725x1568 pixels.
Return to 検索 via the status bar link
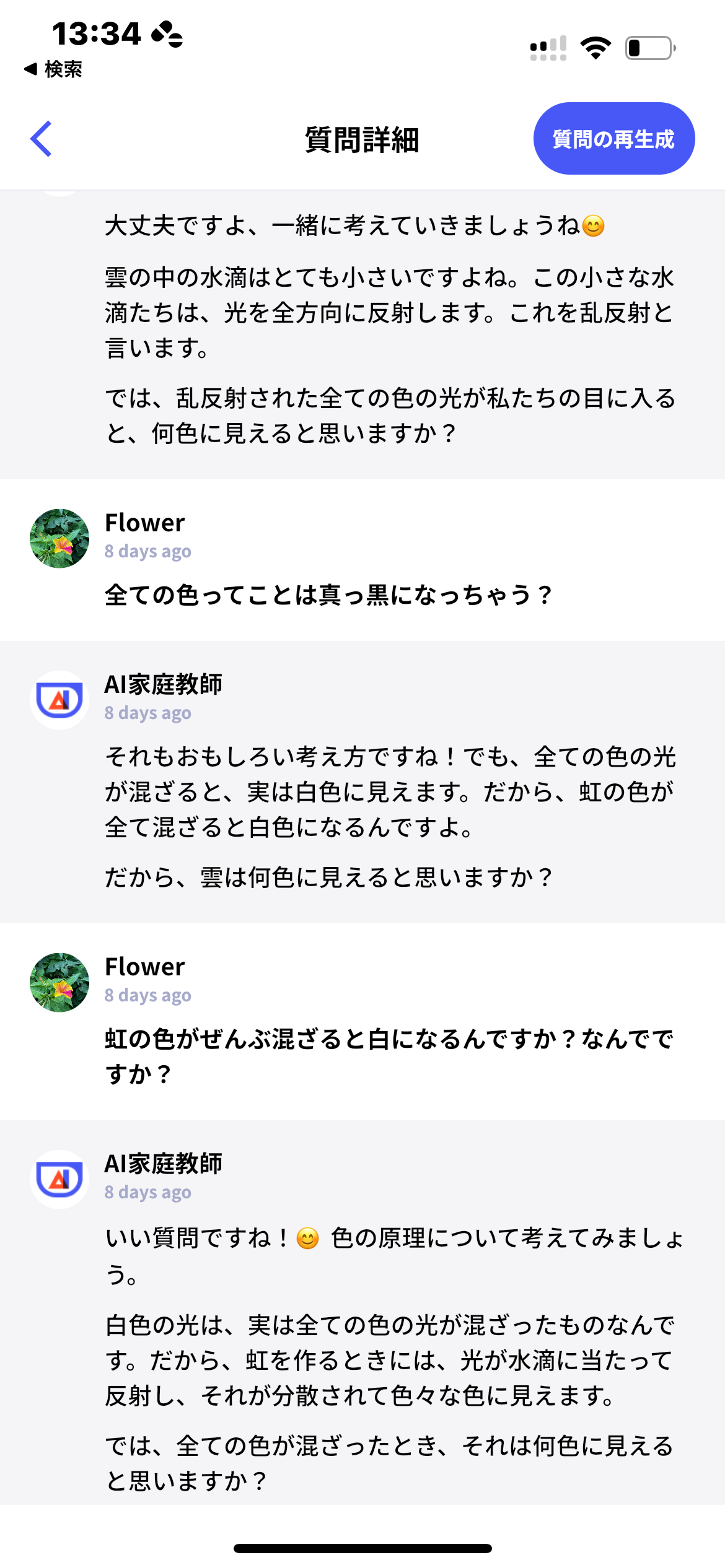[53, 69]
